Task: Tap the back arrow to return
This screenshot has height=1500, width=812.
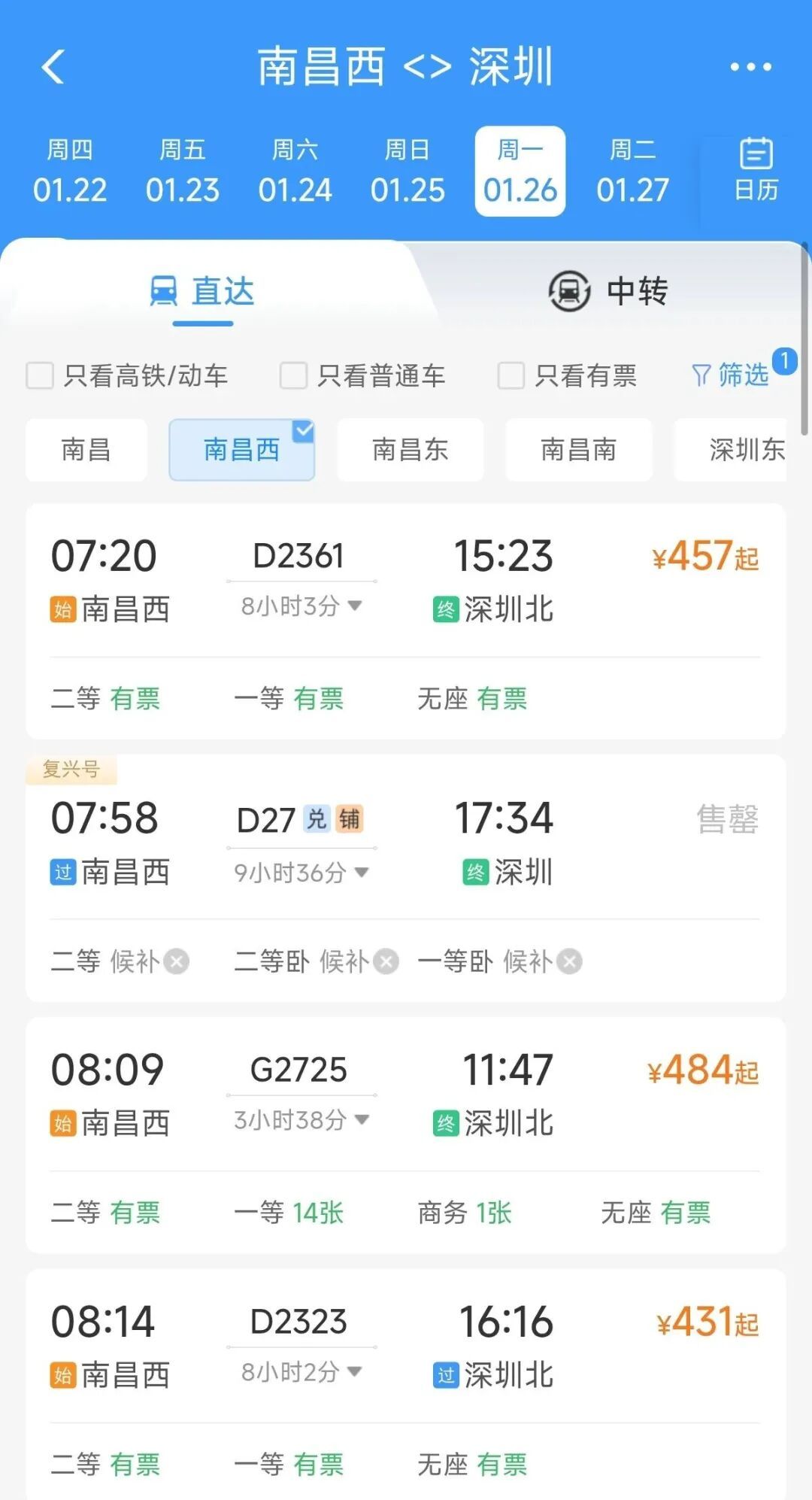Action: pos(51,66)
